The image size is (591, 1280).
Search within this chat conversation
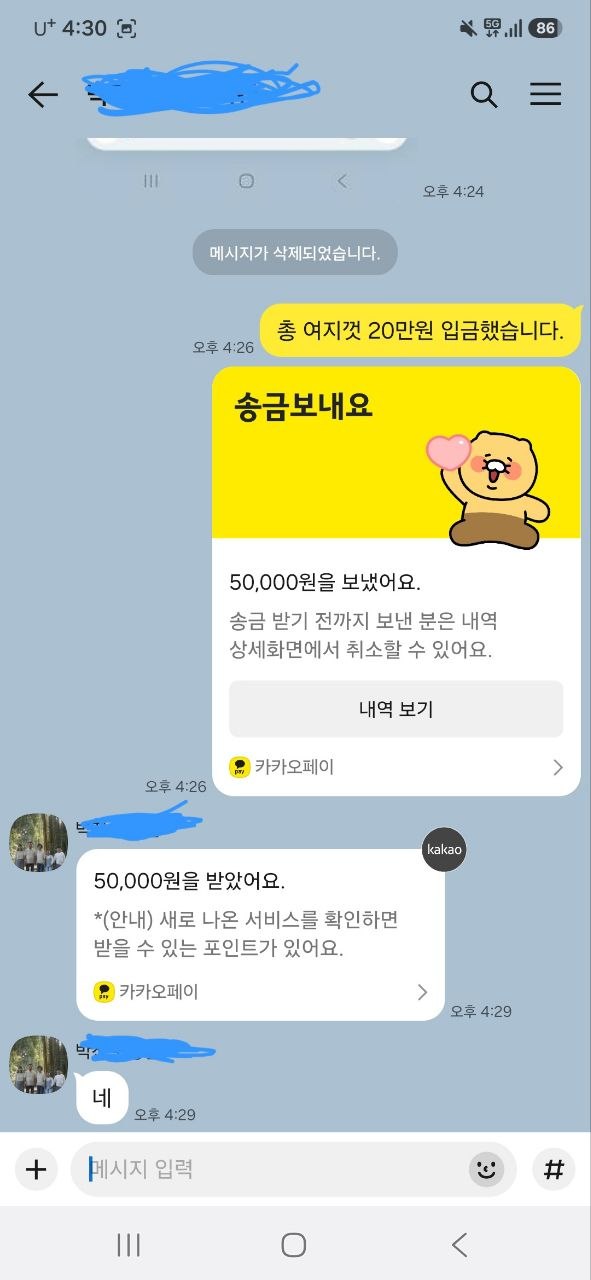(484, 95)
